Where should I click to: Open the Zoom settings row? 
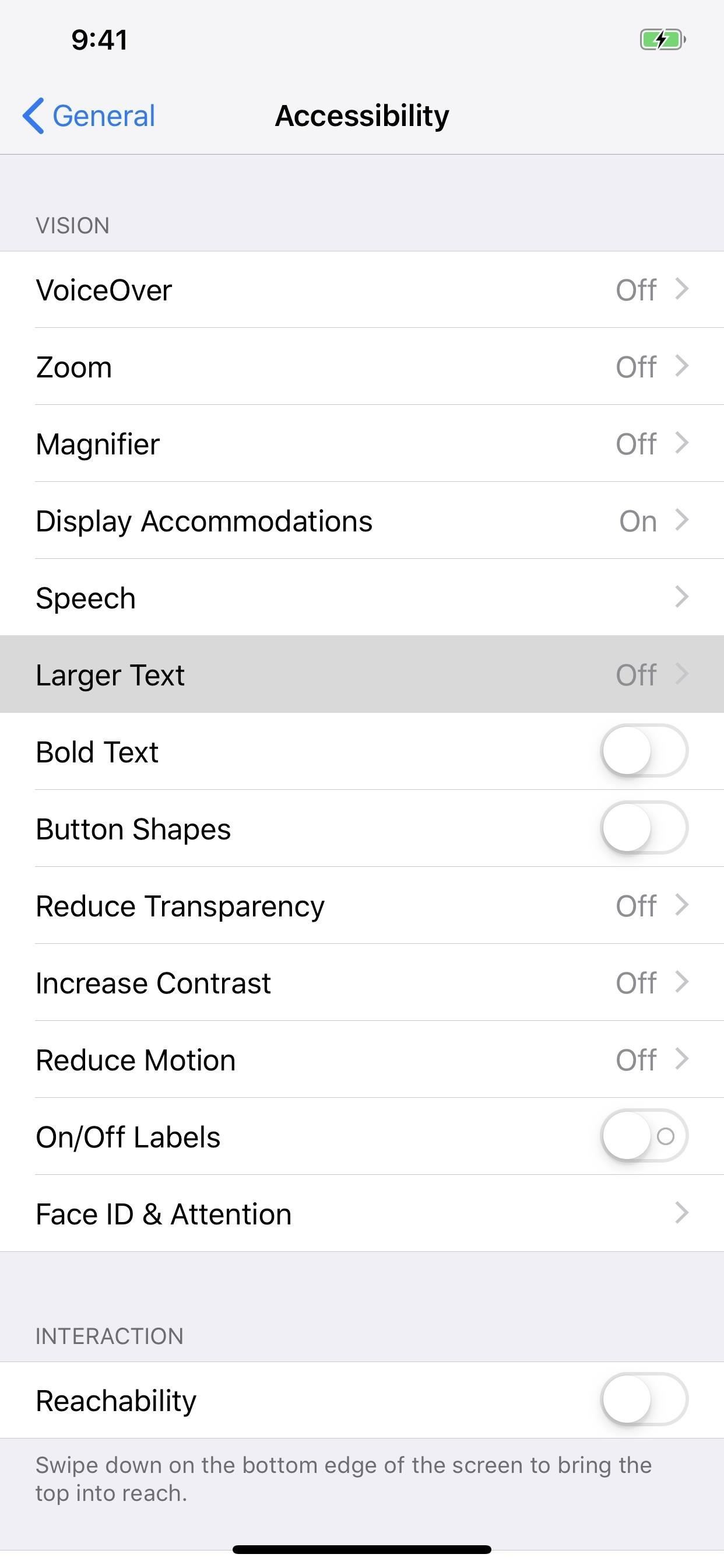click(361, 367)
